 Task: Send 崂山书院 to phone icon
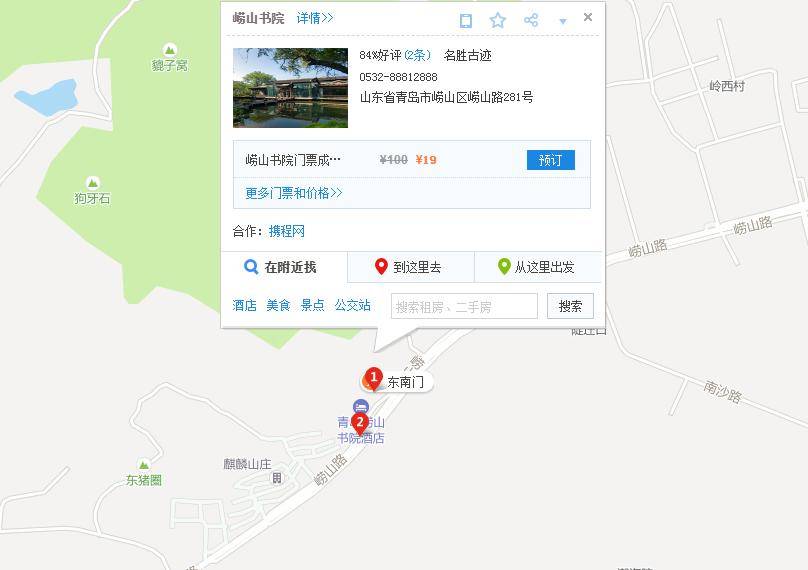pos(466,20)
